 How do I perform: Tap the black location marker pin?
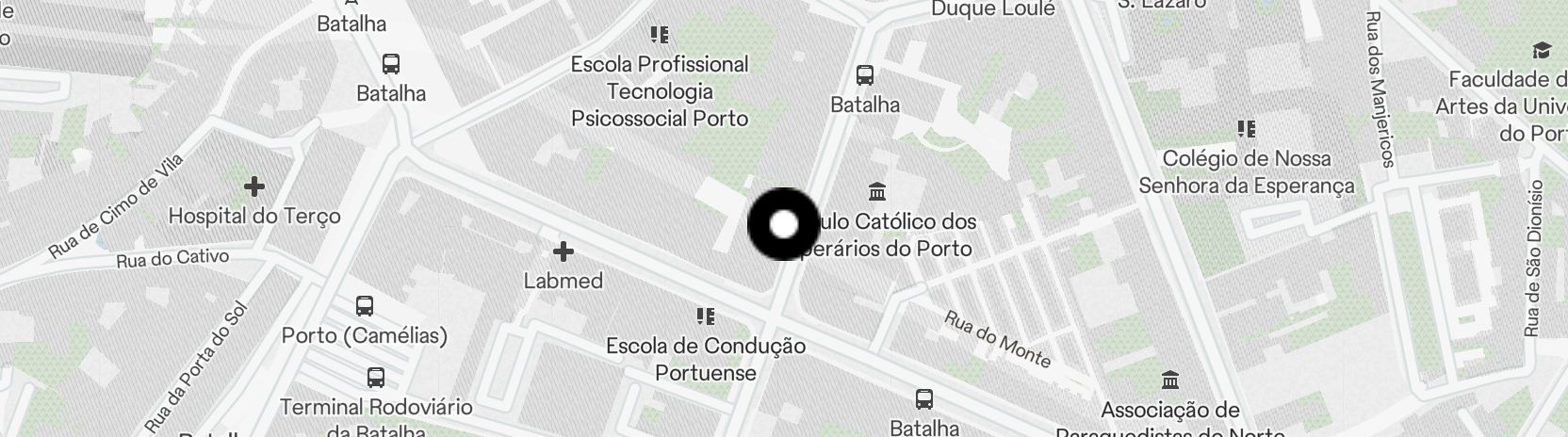coord(783,224)
